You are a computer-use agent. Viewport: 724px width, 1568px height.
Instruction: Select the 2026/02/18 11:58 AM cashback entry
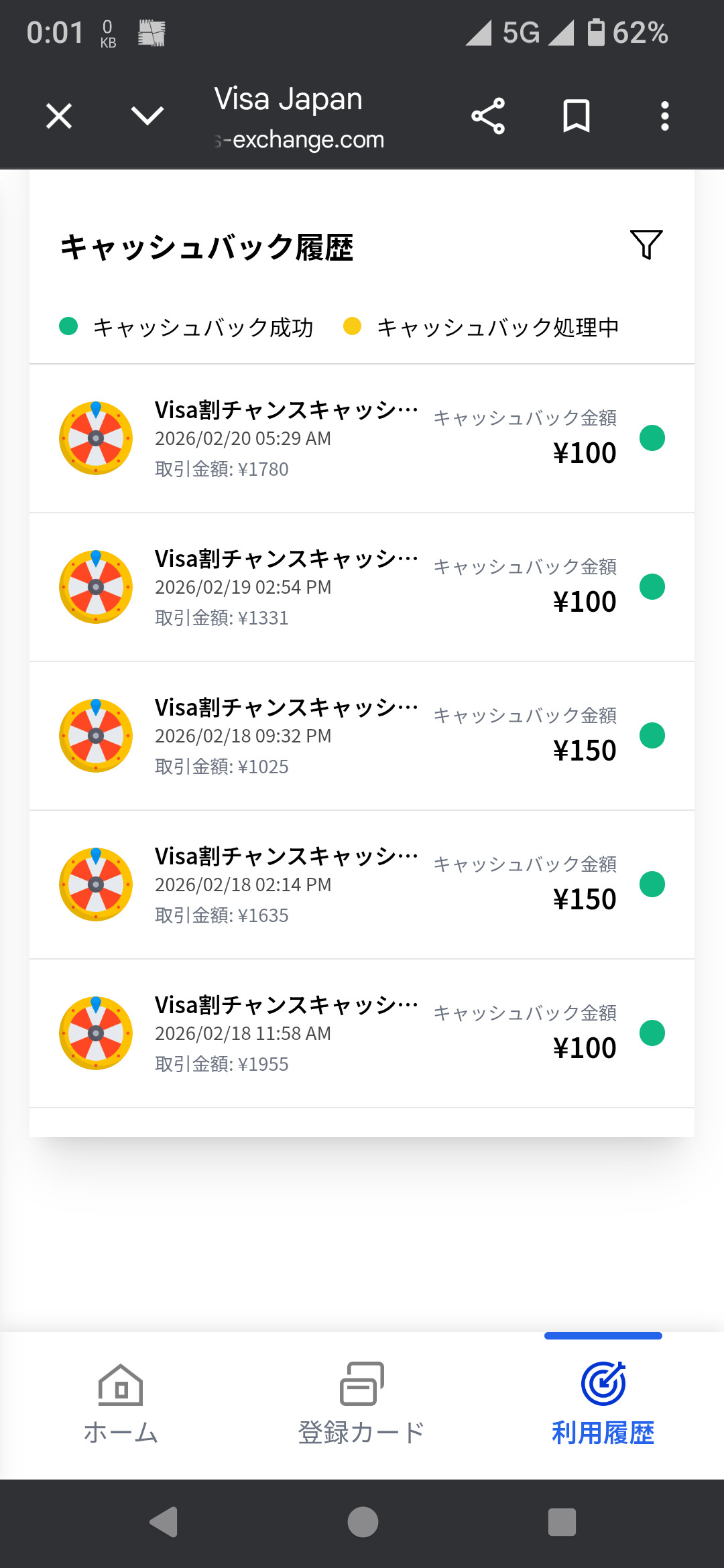362,1034
